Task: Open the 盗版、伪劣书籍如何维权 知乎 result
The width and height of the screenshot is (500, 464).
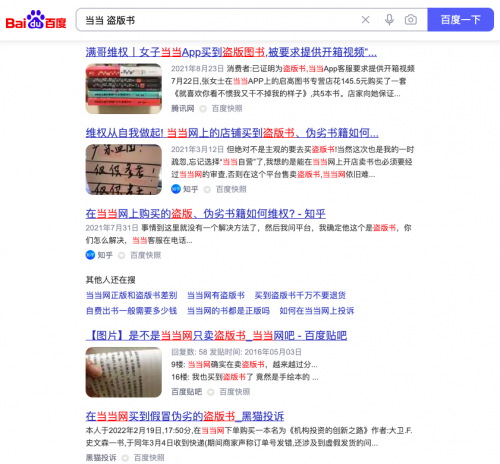Action: [x=205, y=213]
